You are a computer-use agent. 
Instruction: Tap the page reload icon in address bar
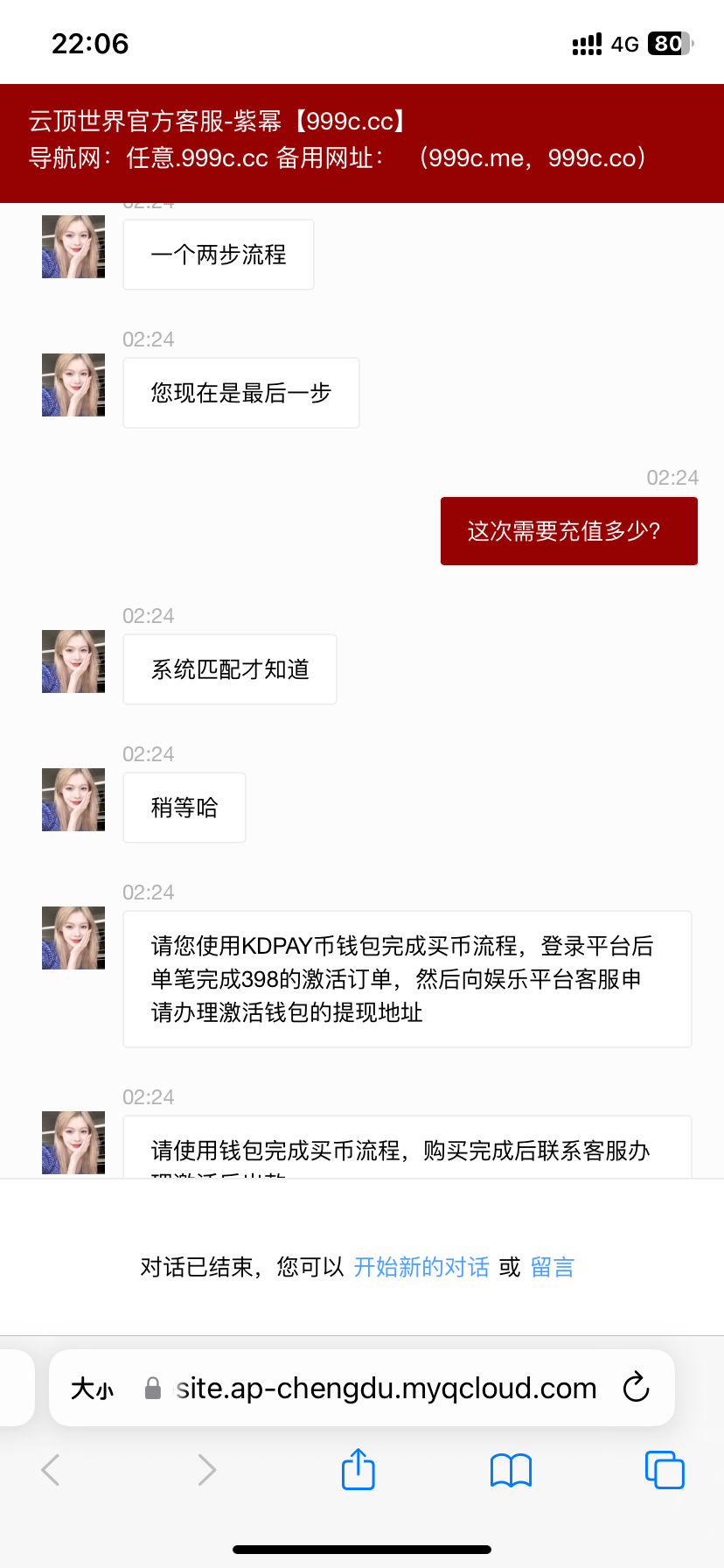(x=636, y=1387)
